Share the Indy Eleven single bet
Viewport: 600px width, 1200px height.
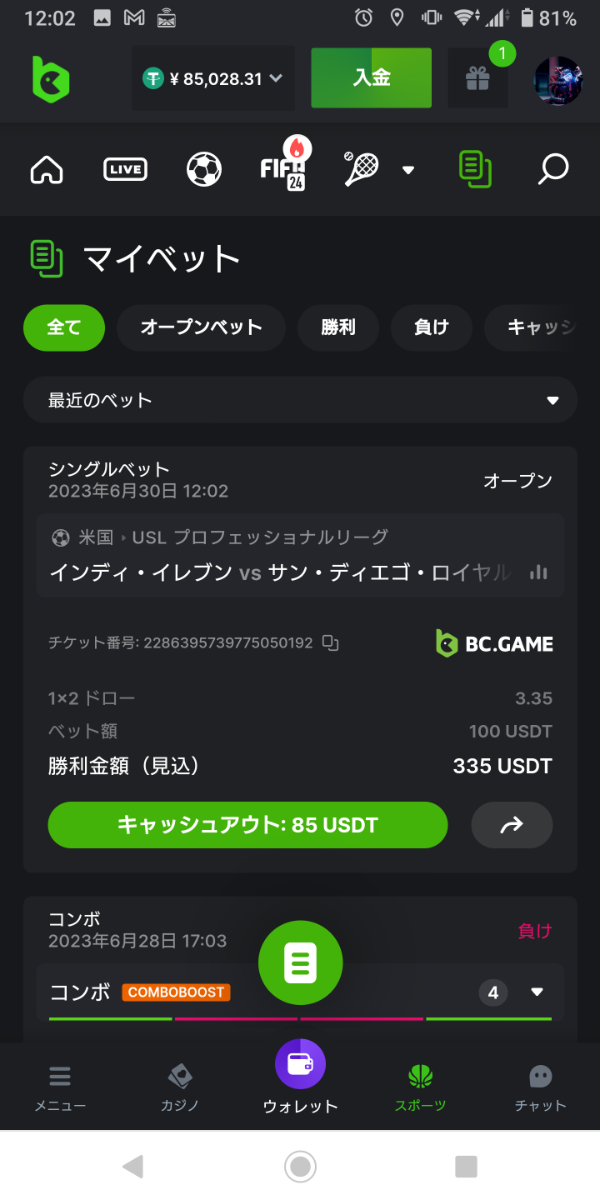pyautogui.click(x=512, y=825)
